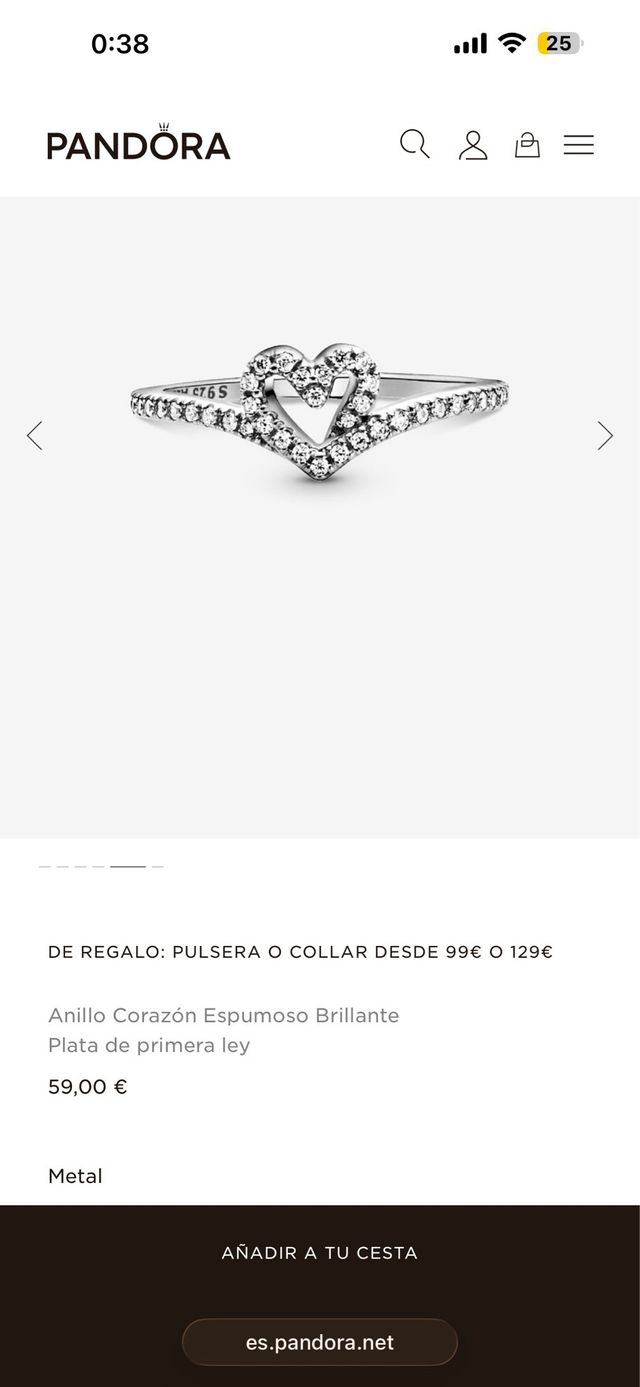This screenshot has height=1387, width=640.
Task: Open the account profile icon
Action: point(472,146)
